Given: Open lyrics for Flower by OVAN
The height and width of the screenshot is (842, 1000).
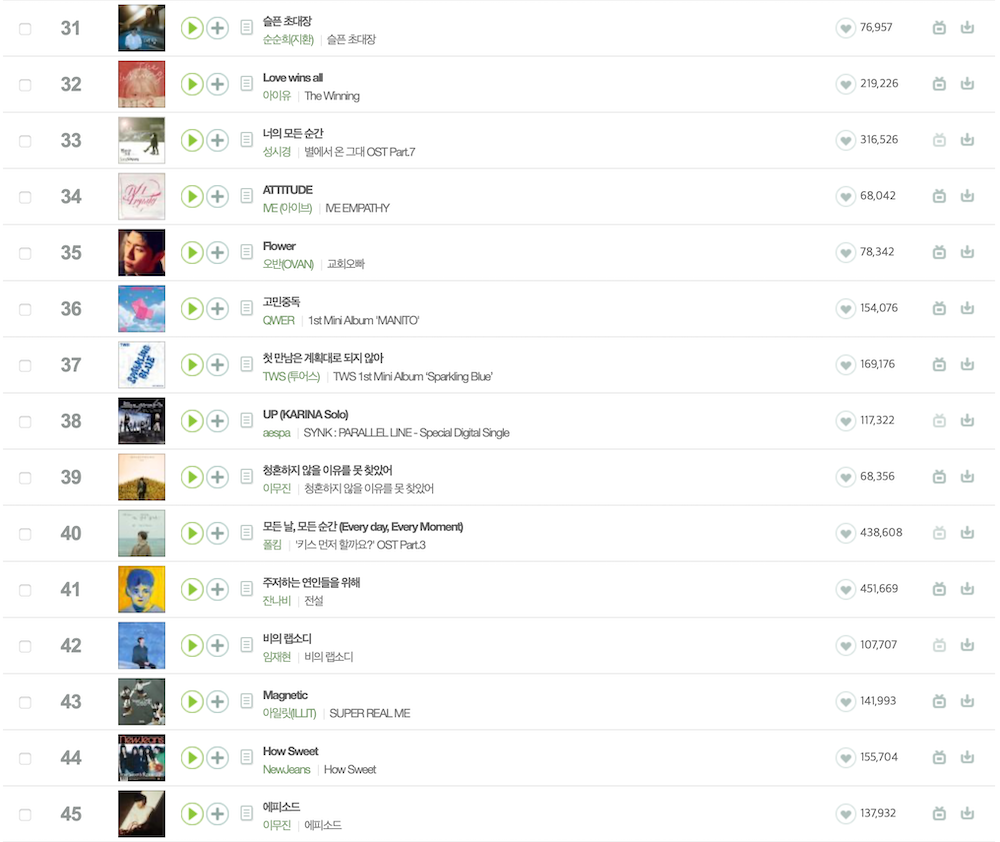Looking at the screenshot, I should pyautogui.click(x=247, y=253).
